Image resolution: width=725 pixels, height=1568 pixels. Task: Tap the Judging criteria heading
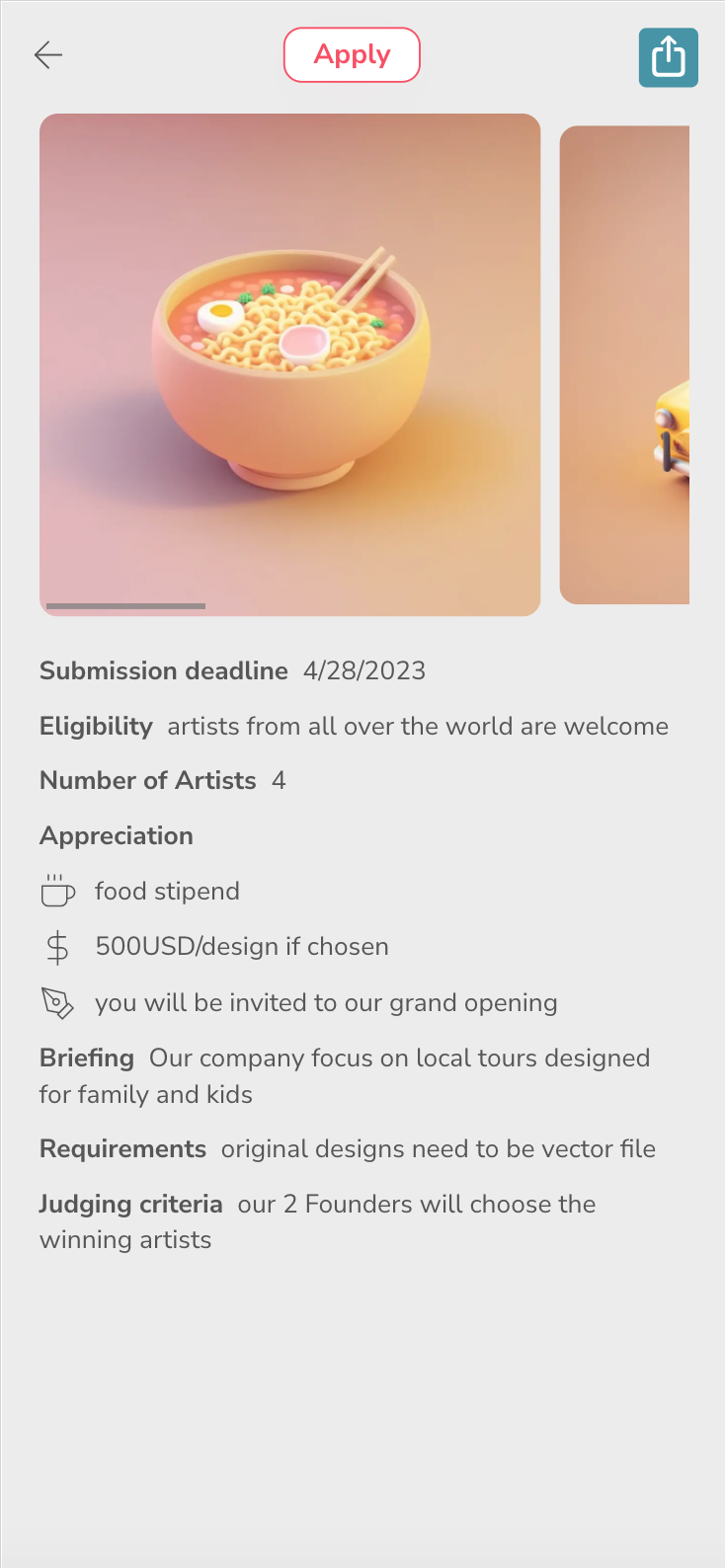(129, 1204)
